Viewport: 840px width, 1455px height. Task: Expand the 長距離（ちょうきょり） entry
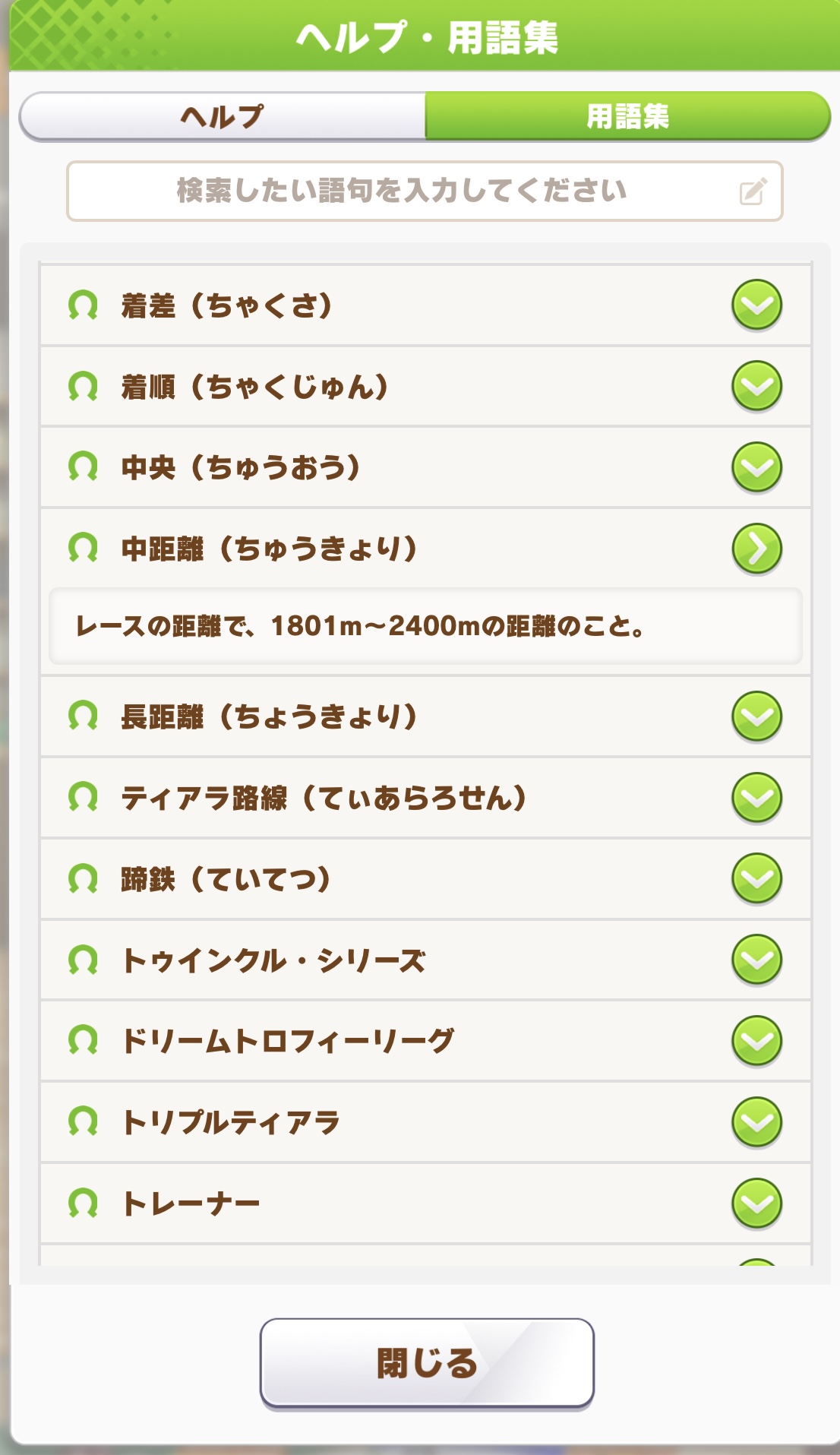click(756, 716)
